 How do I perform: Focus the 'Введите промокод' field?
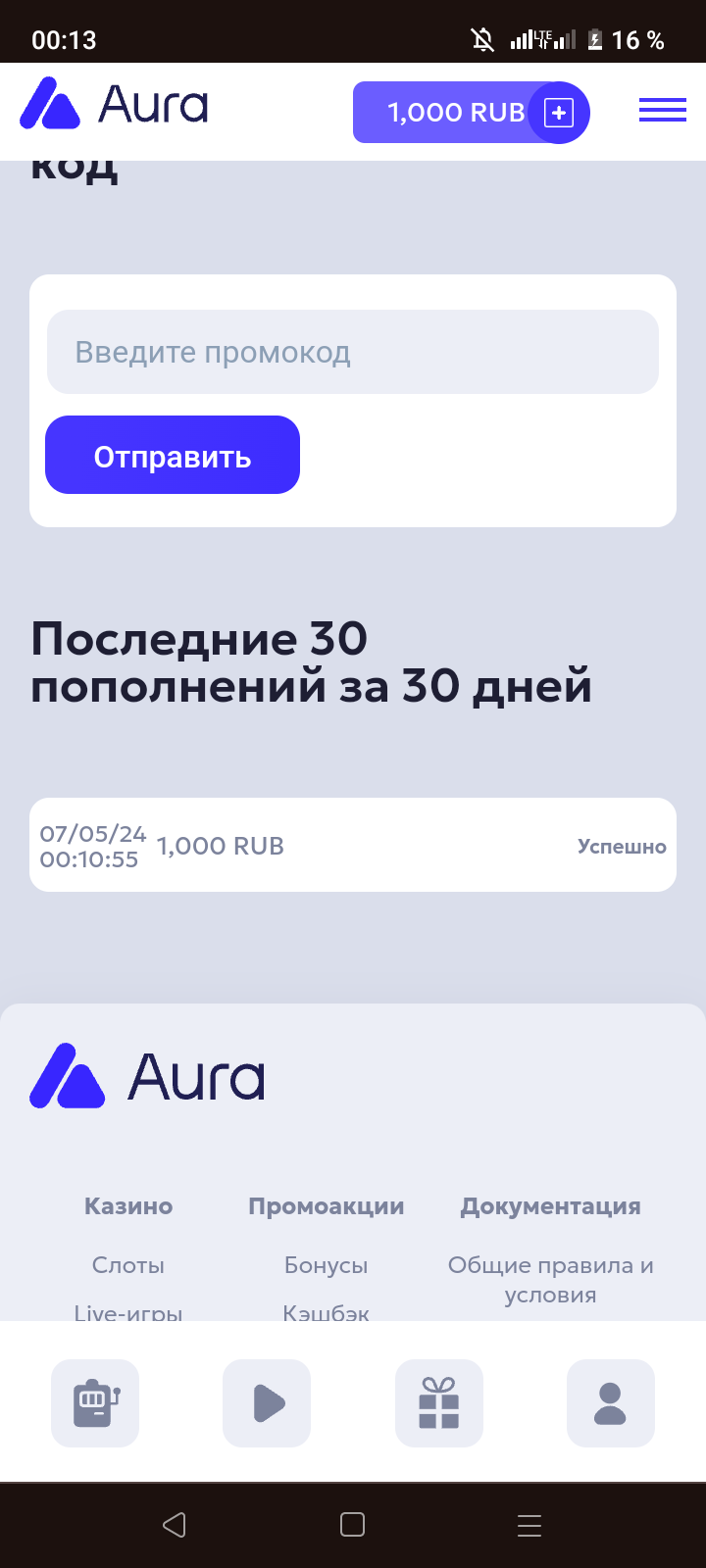click(x=353, y=352)
